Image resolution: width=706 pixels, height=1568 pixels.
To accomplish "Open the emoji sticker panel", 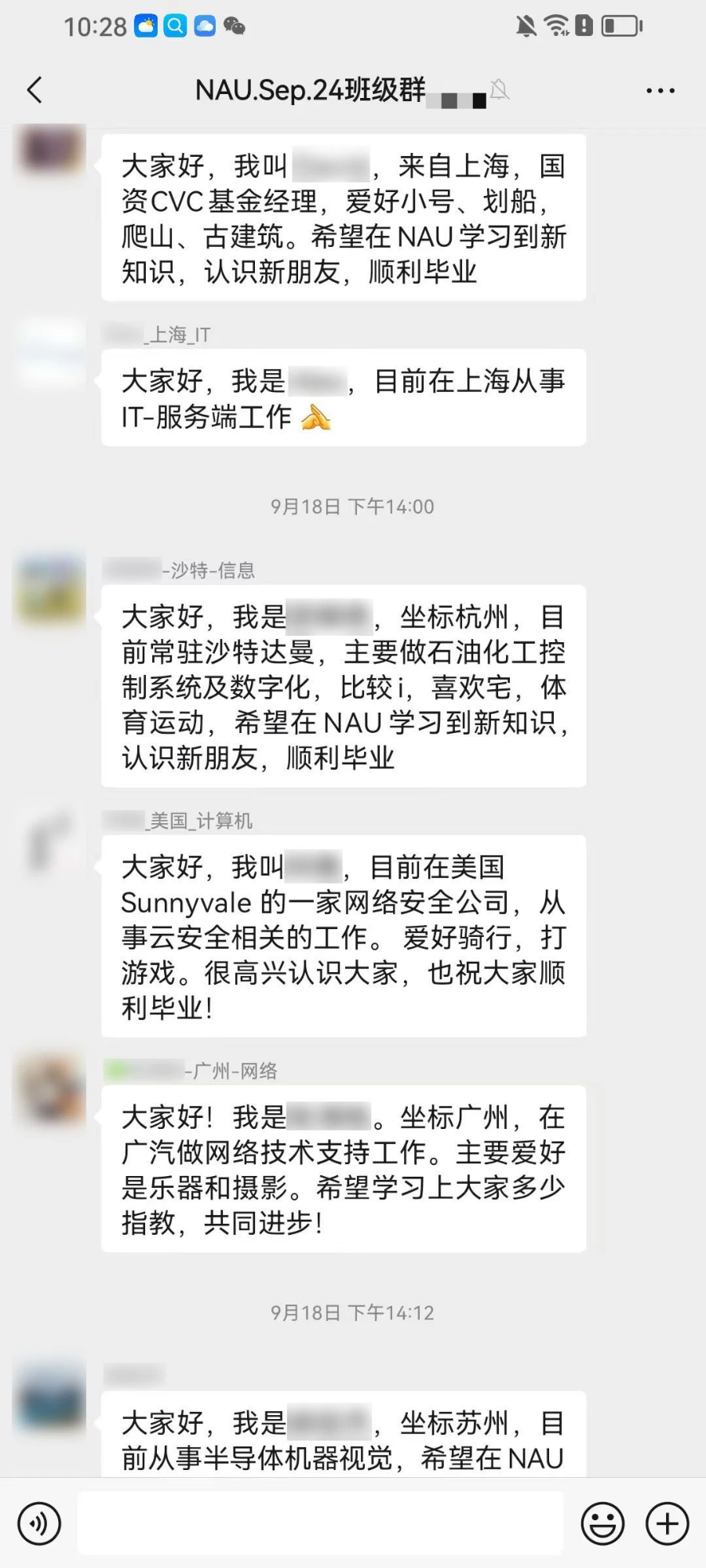I will click(602, 1523).
